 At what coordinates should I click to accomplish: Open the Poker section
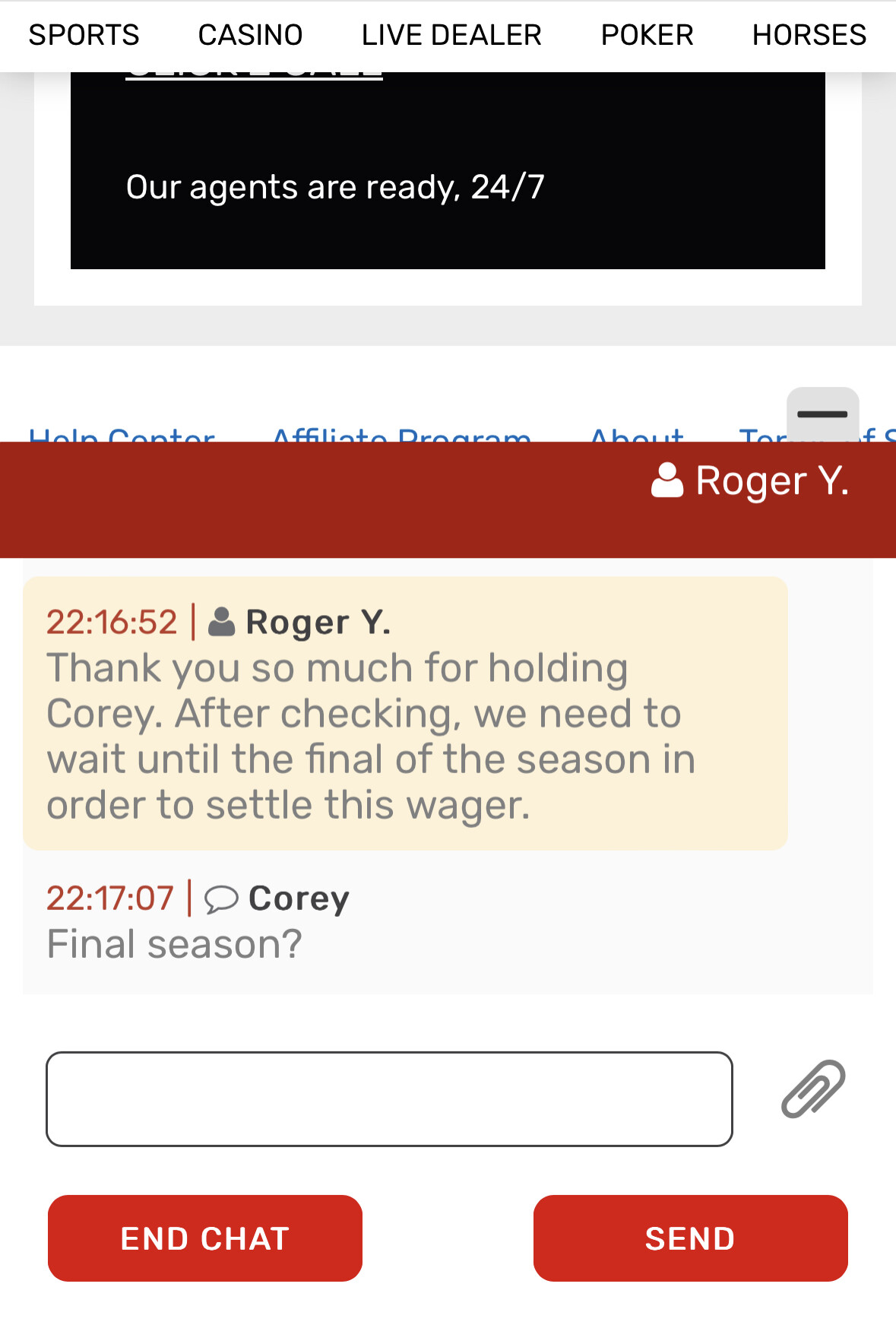point(647,35)
